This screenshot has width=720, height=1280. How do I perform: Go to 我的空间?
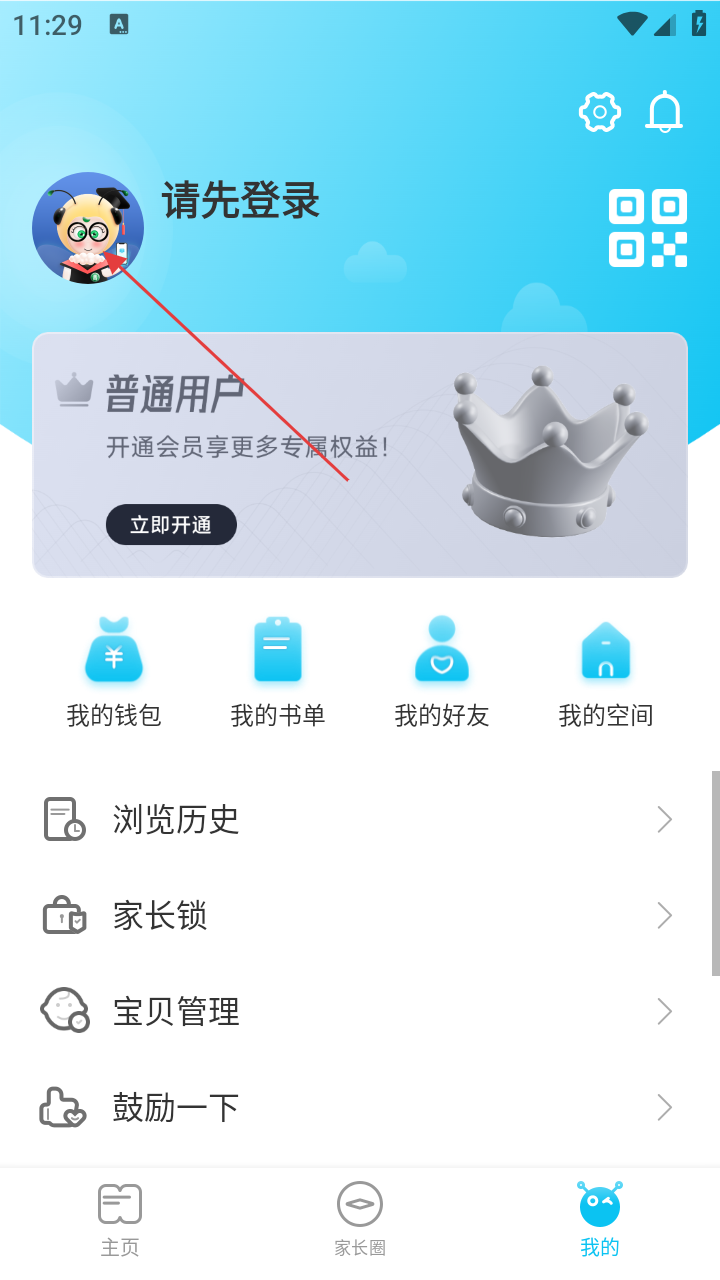606,672
